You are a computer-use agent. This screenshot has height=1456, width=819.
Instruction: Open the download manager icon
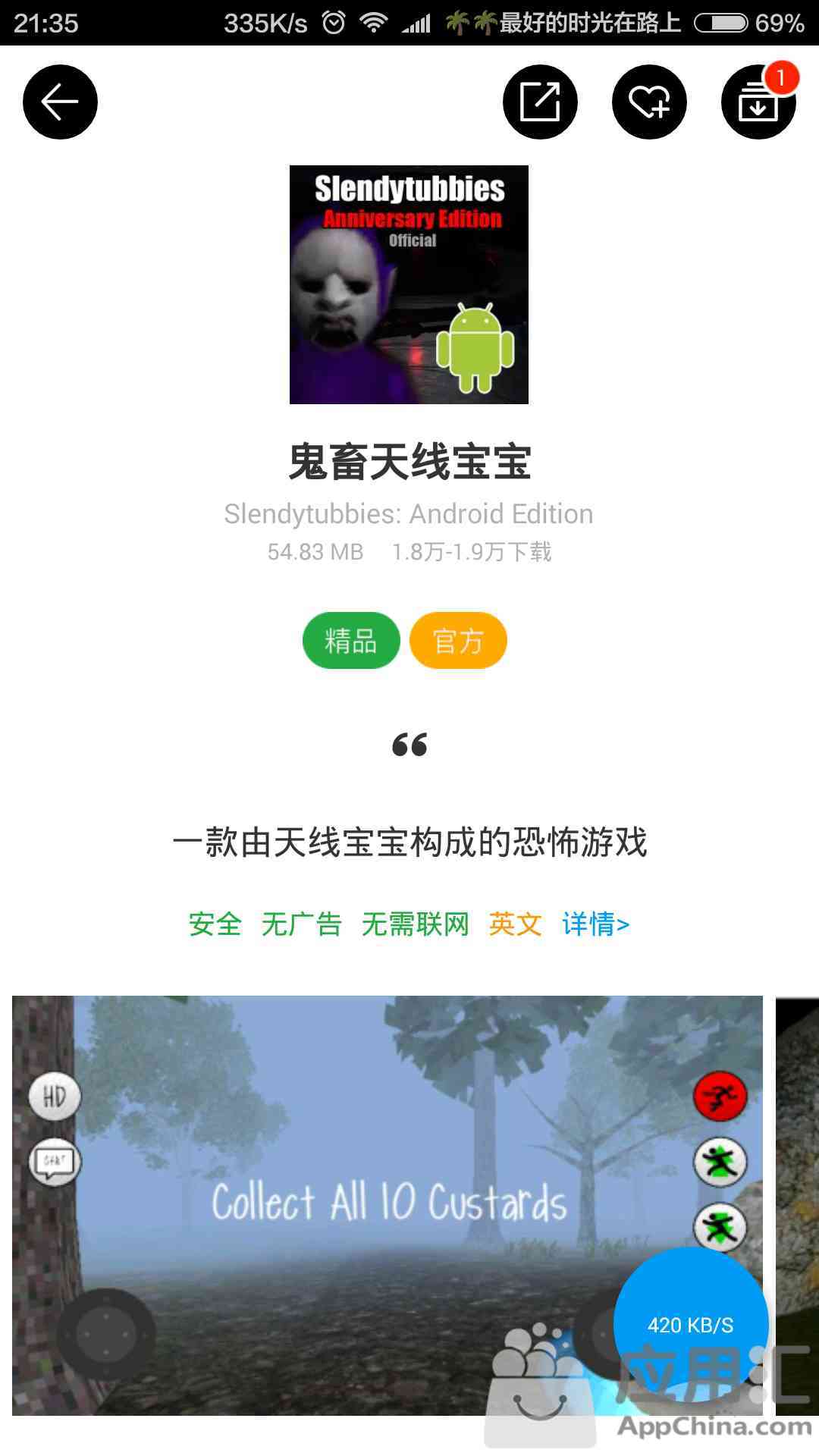[x=758, y=103]
